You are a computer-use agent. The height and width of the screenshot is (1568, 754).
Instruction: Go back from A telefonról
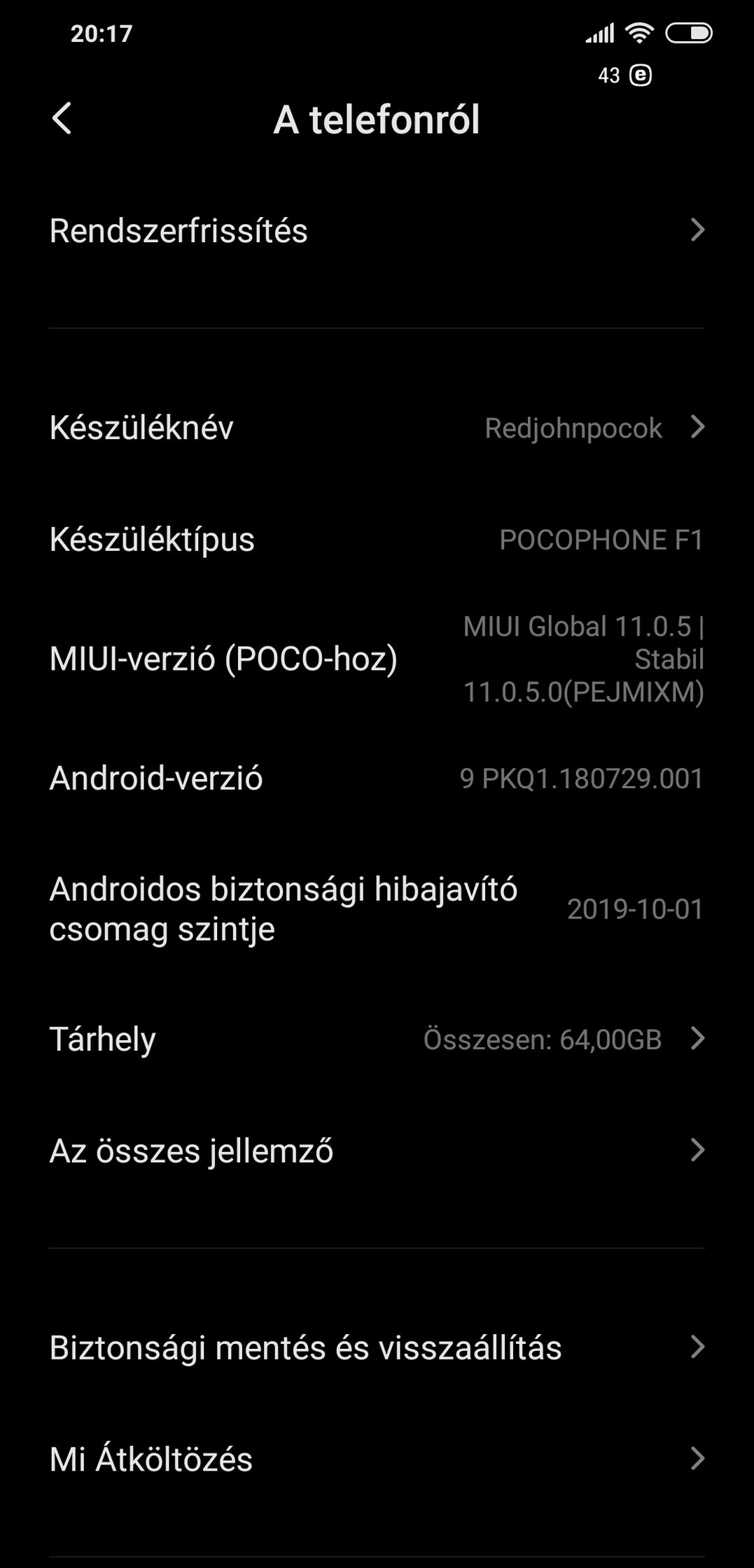coord(62,118)
